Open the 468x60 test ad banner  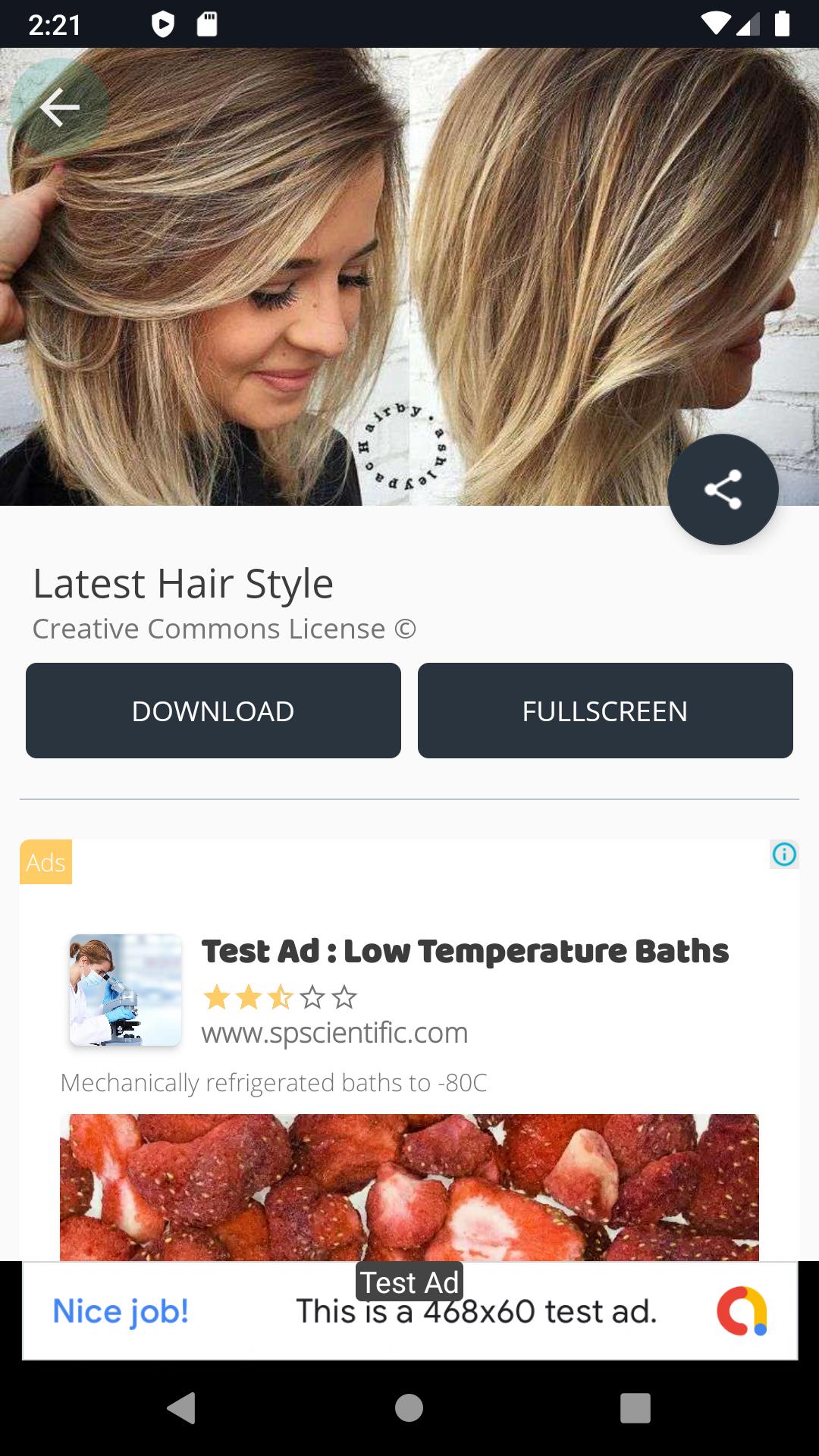(x=409, y=1311)
